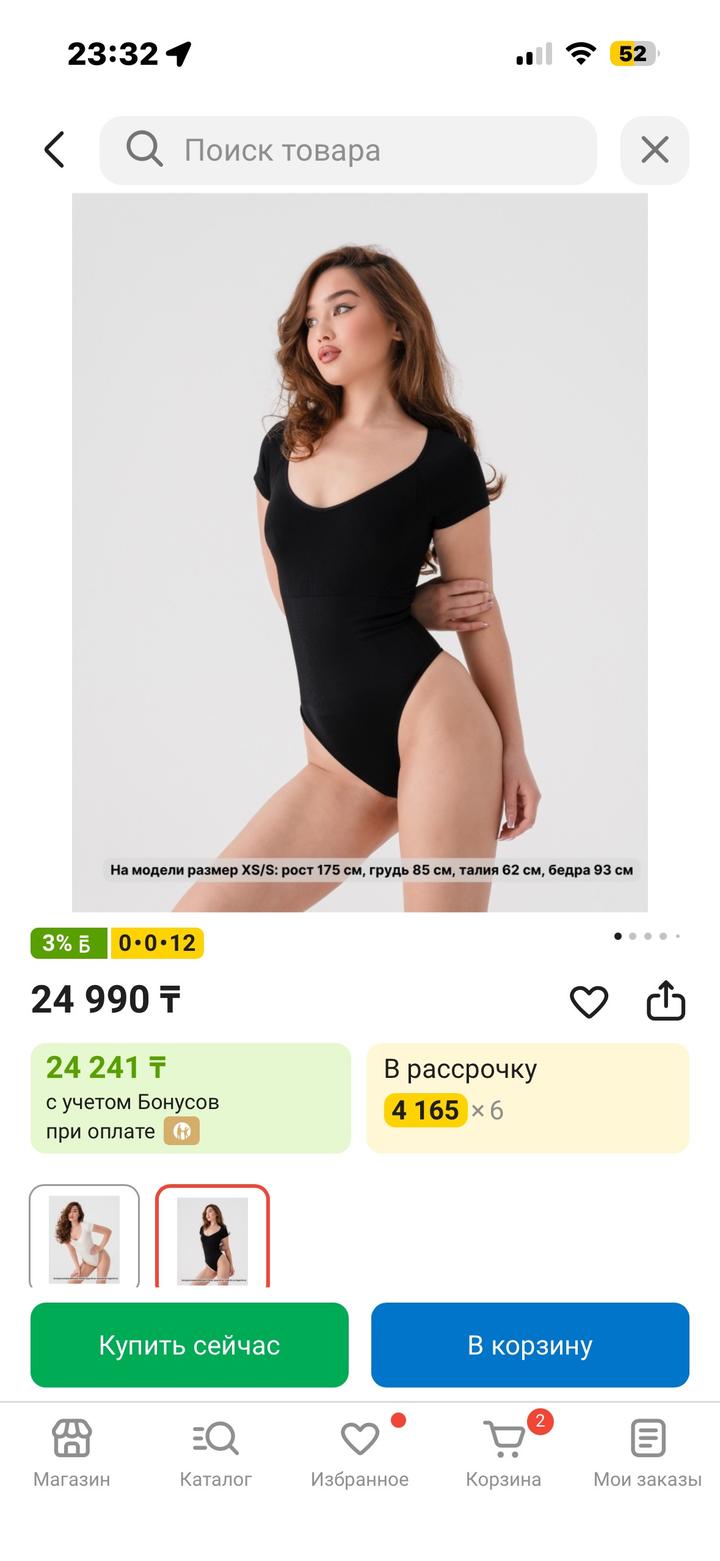Add the product to favorites with the heart icon

pyautogui.click(x=589, y=1001)
